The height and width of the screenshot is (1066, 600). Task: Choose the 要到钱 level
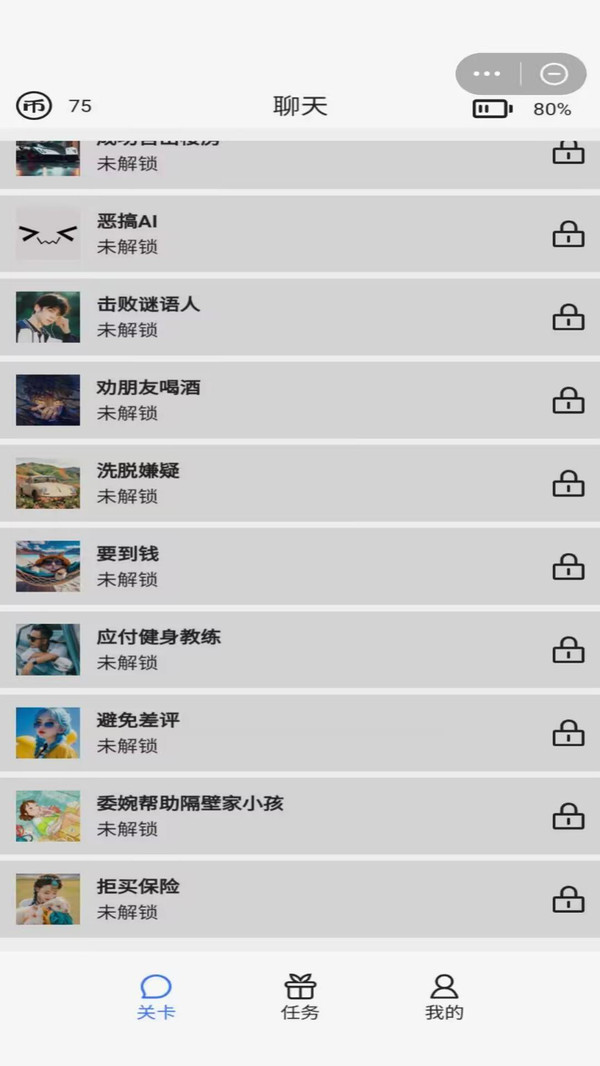tap(300, 566)
